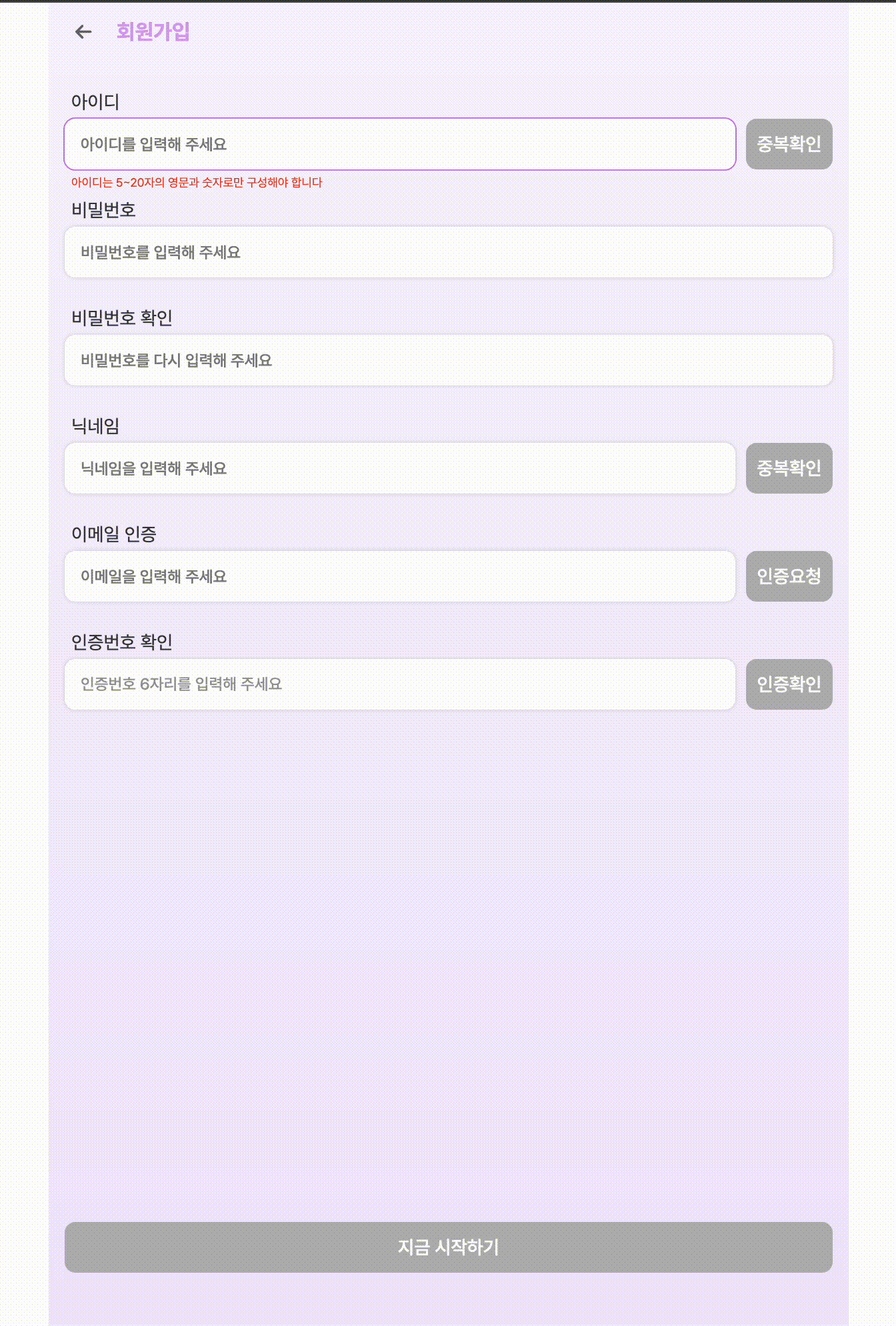Viewport: 896px width, 1326px height.
Task: Focus the 아이디 input field
Action: (400, 144)
